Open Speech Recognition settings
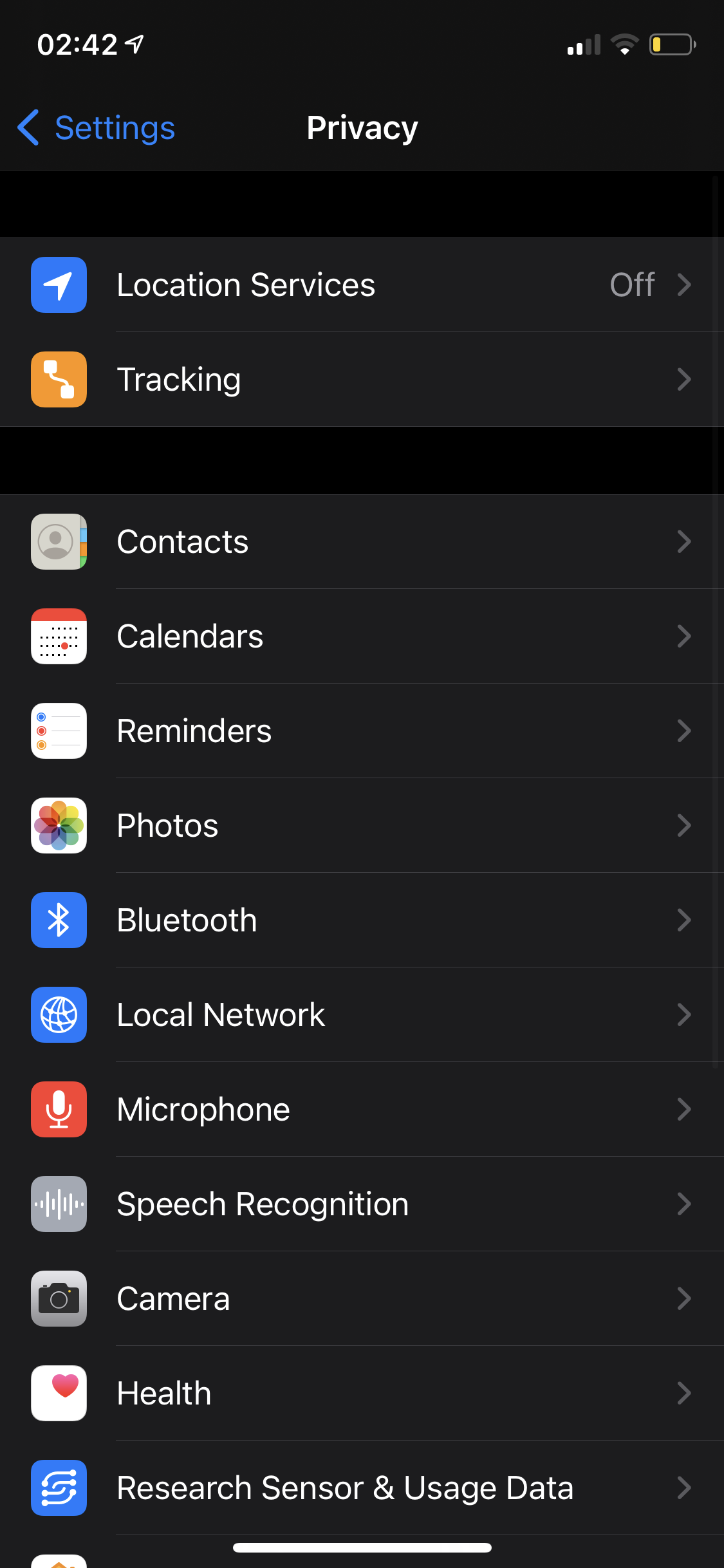 pyautogui.click(x=362, y=1204)
